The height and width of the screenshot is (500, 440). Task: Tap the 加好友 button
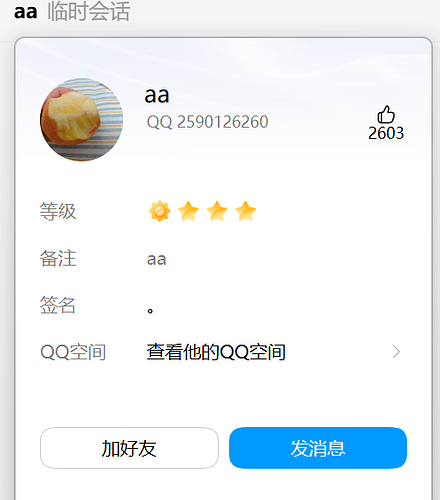click(129, 448)
